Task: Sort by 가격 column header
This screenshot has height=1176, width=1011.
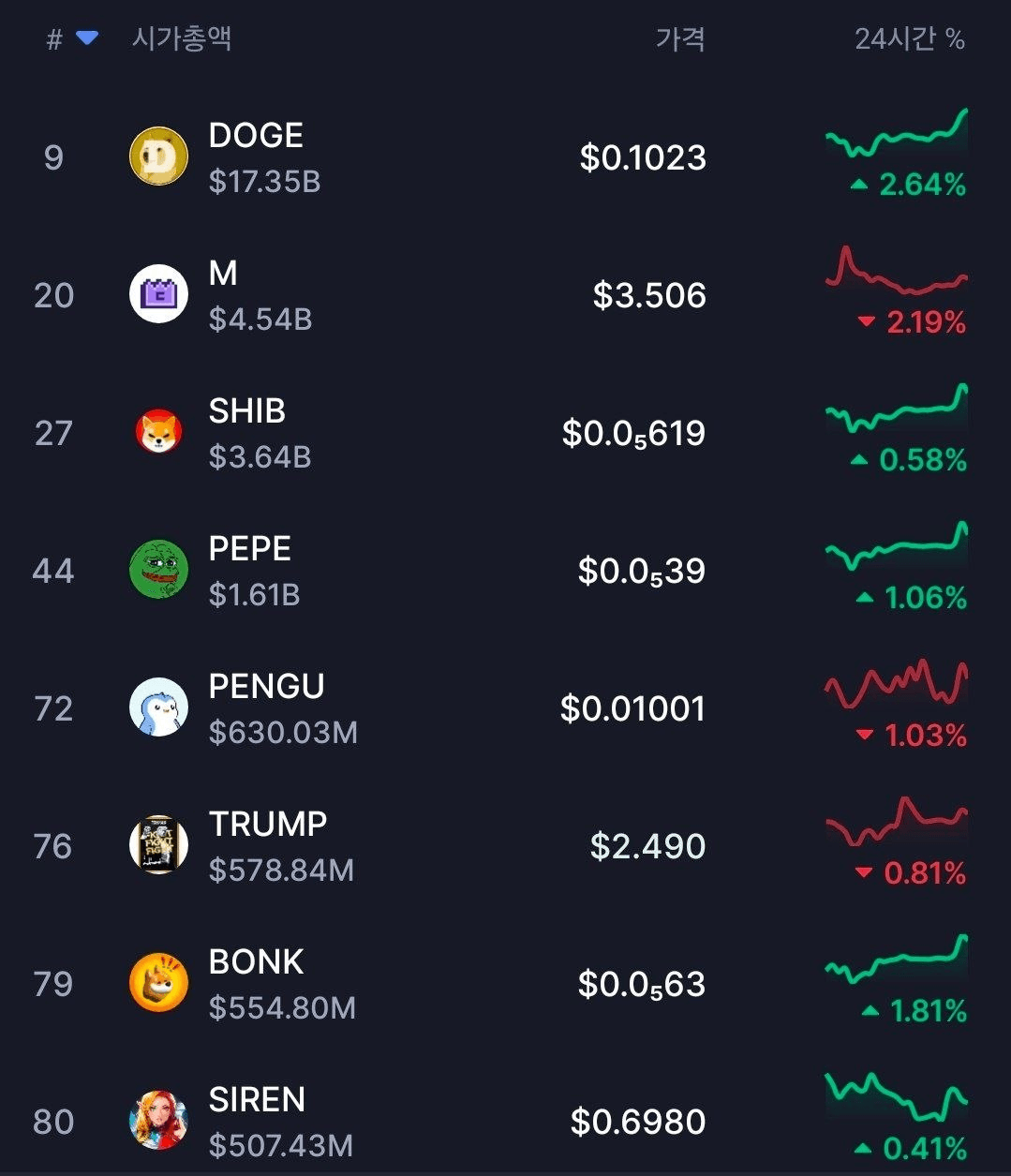Action: (x=679, y=39)
